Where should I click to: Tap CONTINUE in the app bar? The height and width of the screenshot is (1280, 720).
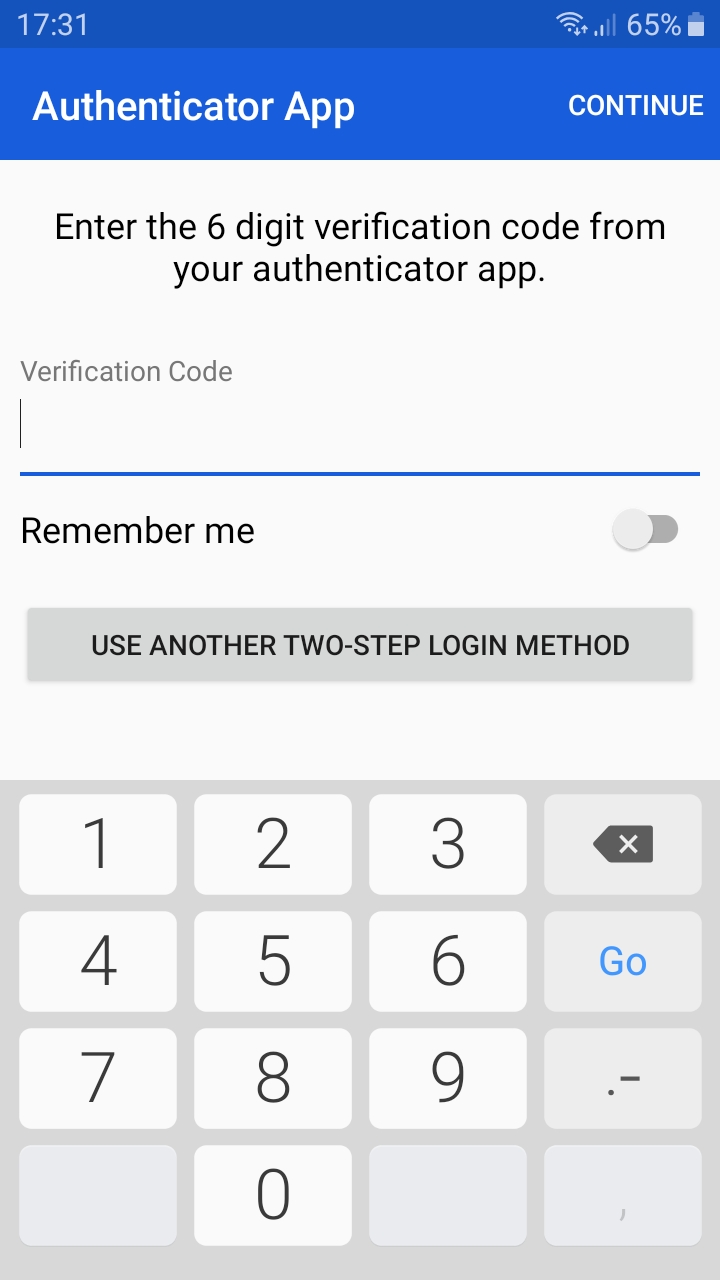point(635,105)
